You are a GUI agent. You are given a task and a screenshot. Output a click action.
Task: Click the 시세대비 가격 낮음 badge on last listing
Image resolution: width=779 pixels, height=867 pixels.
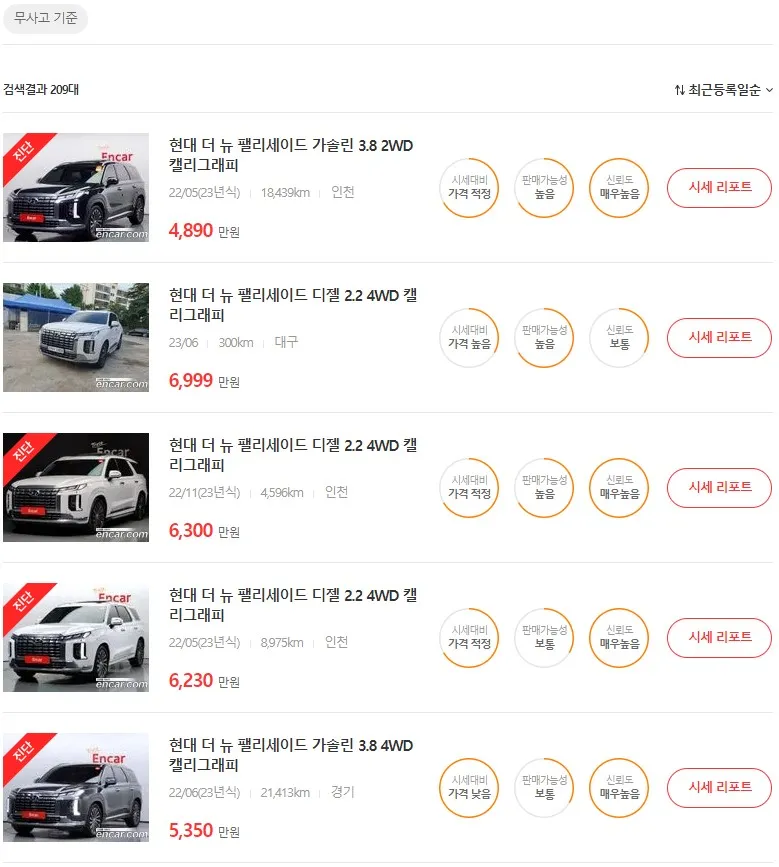[x=468, y=788]
